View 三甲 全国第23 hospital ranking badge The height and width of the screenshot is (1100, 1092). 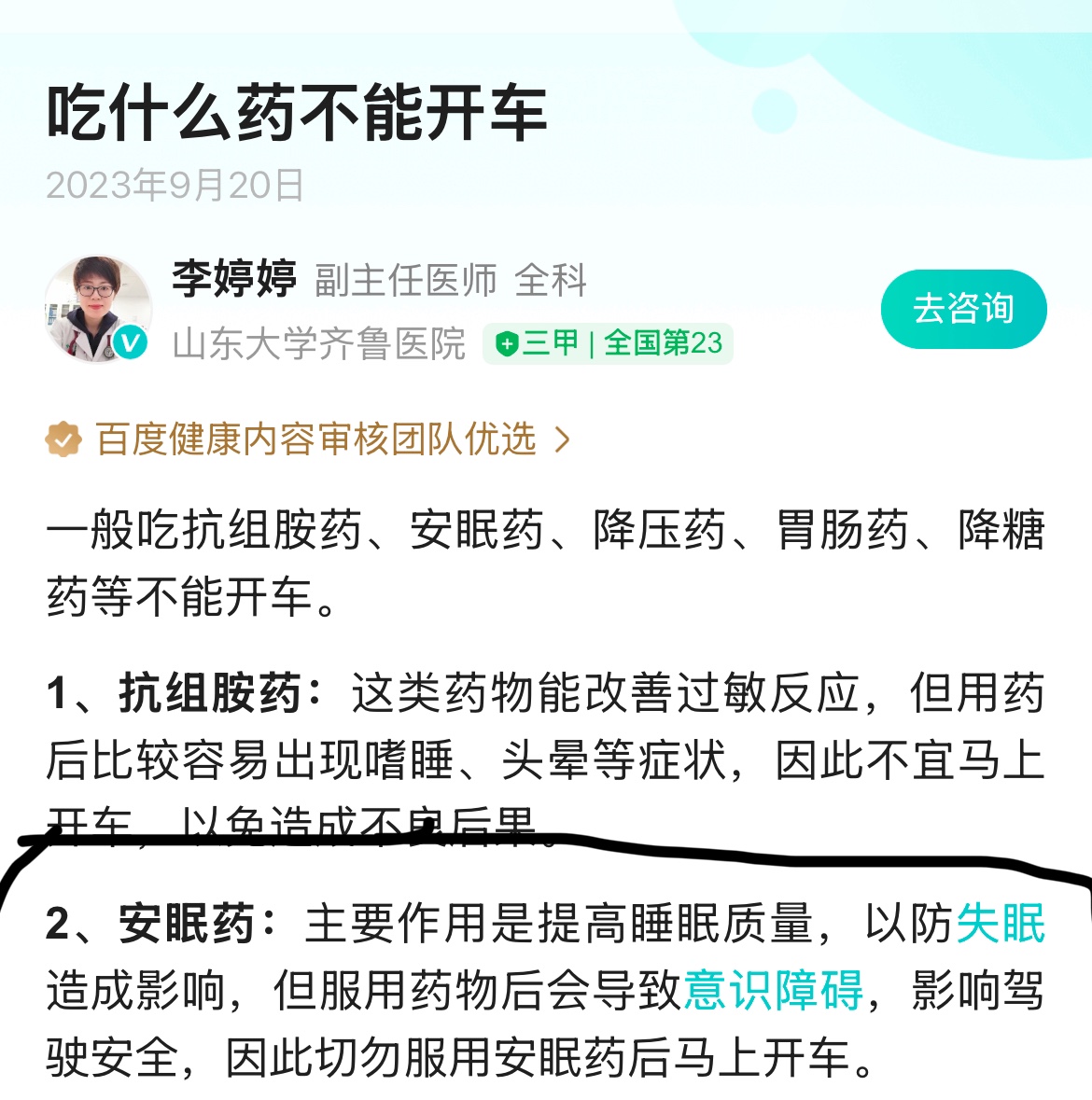coord(608,344)
